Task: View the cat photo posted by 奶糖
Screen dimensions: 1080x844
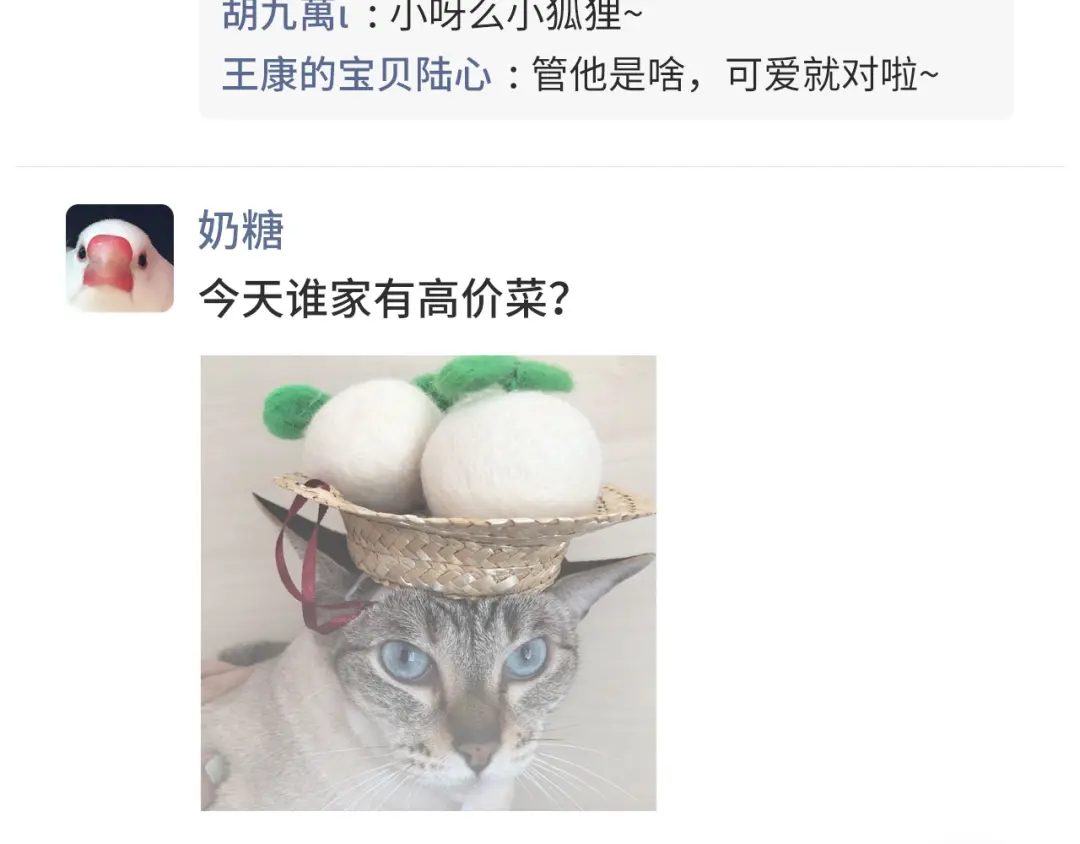Action: tap(428, 582)
